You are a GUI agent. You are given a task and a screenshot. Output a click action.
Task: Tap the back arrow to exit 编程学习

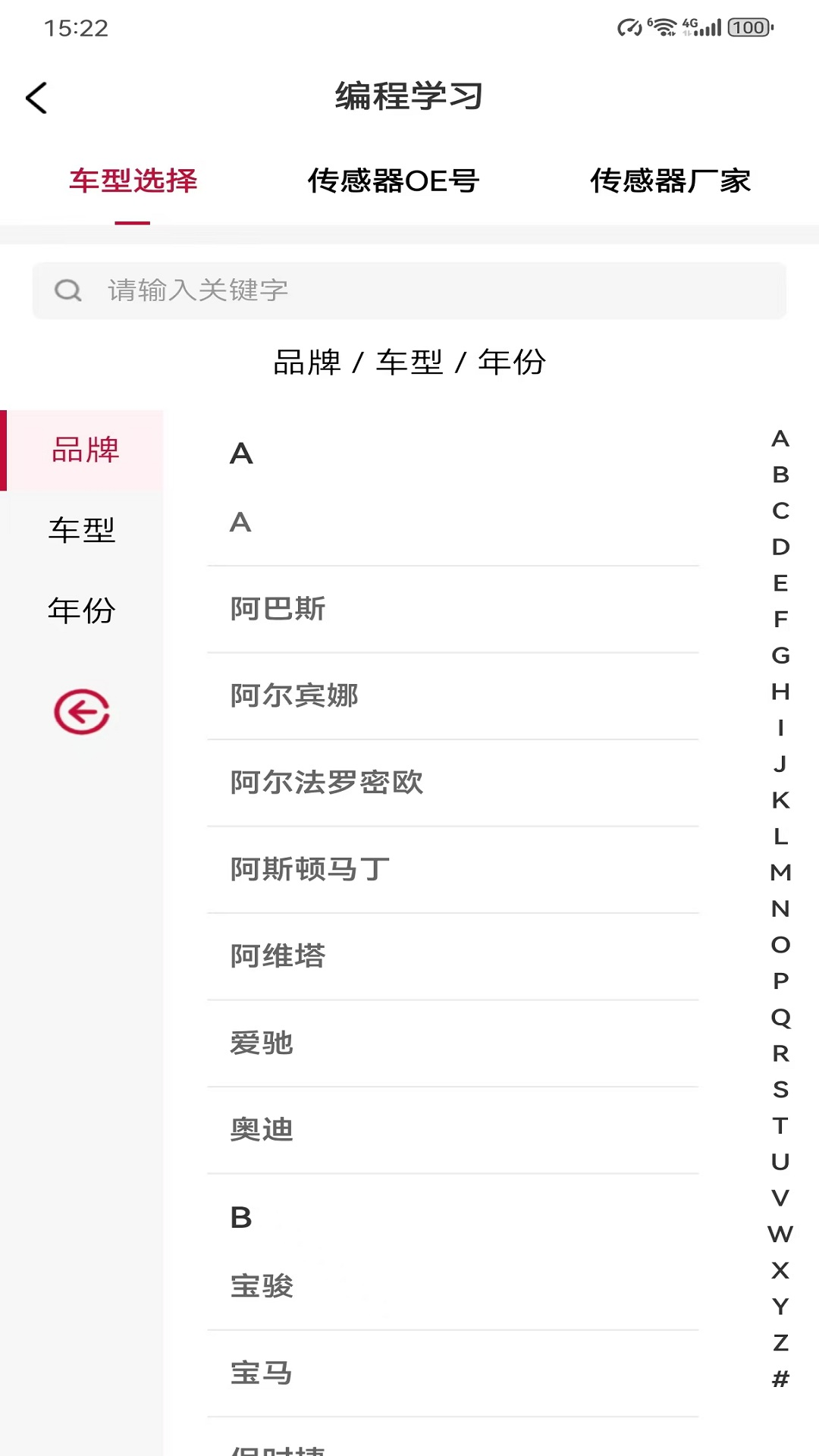[36, 99]
